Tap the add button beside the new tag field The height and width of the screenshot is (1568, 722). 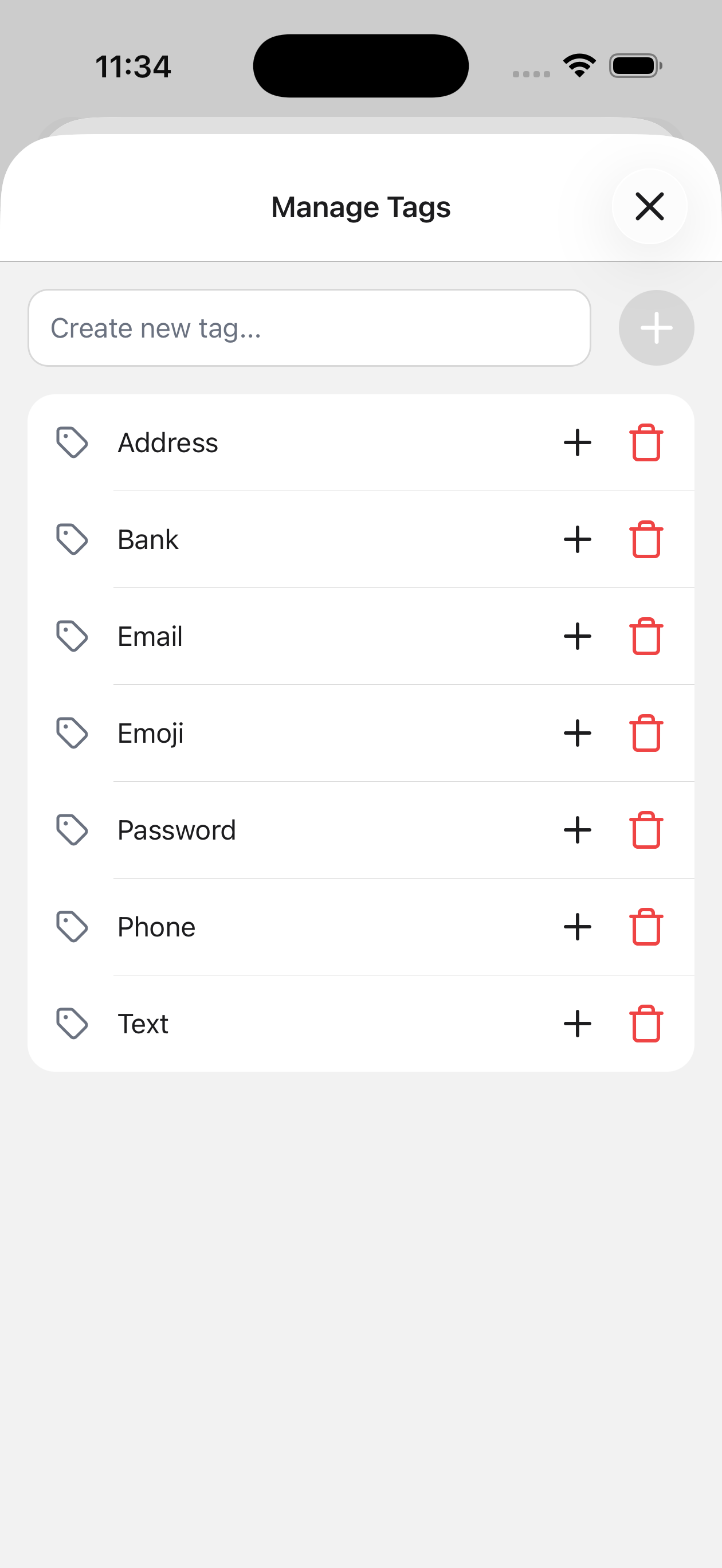point(656,328)
